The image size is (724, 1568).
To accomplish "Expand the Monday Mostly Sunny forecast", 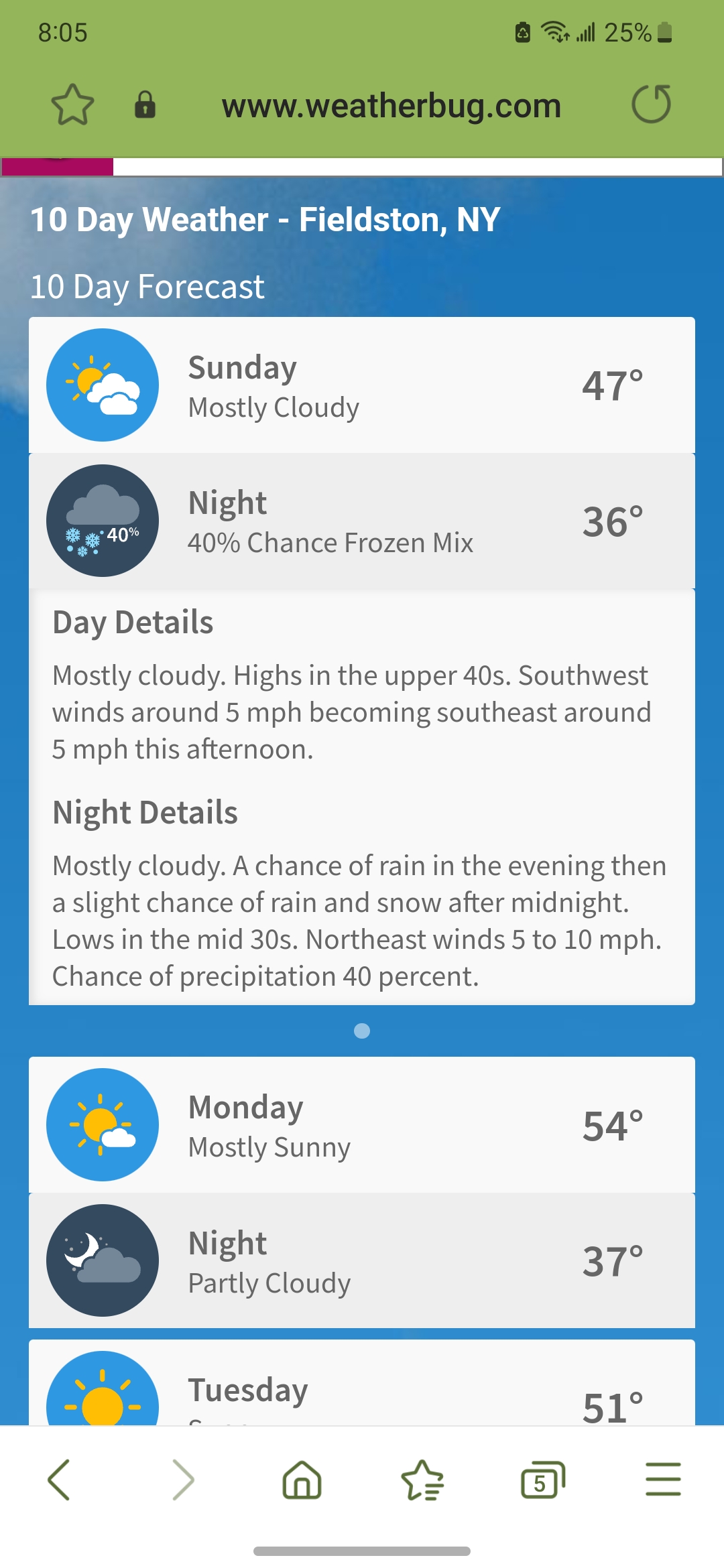I will (362, 1124).
